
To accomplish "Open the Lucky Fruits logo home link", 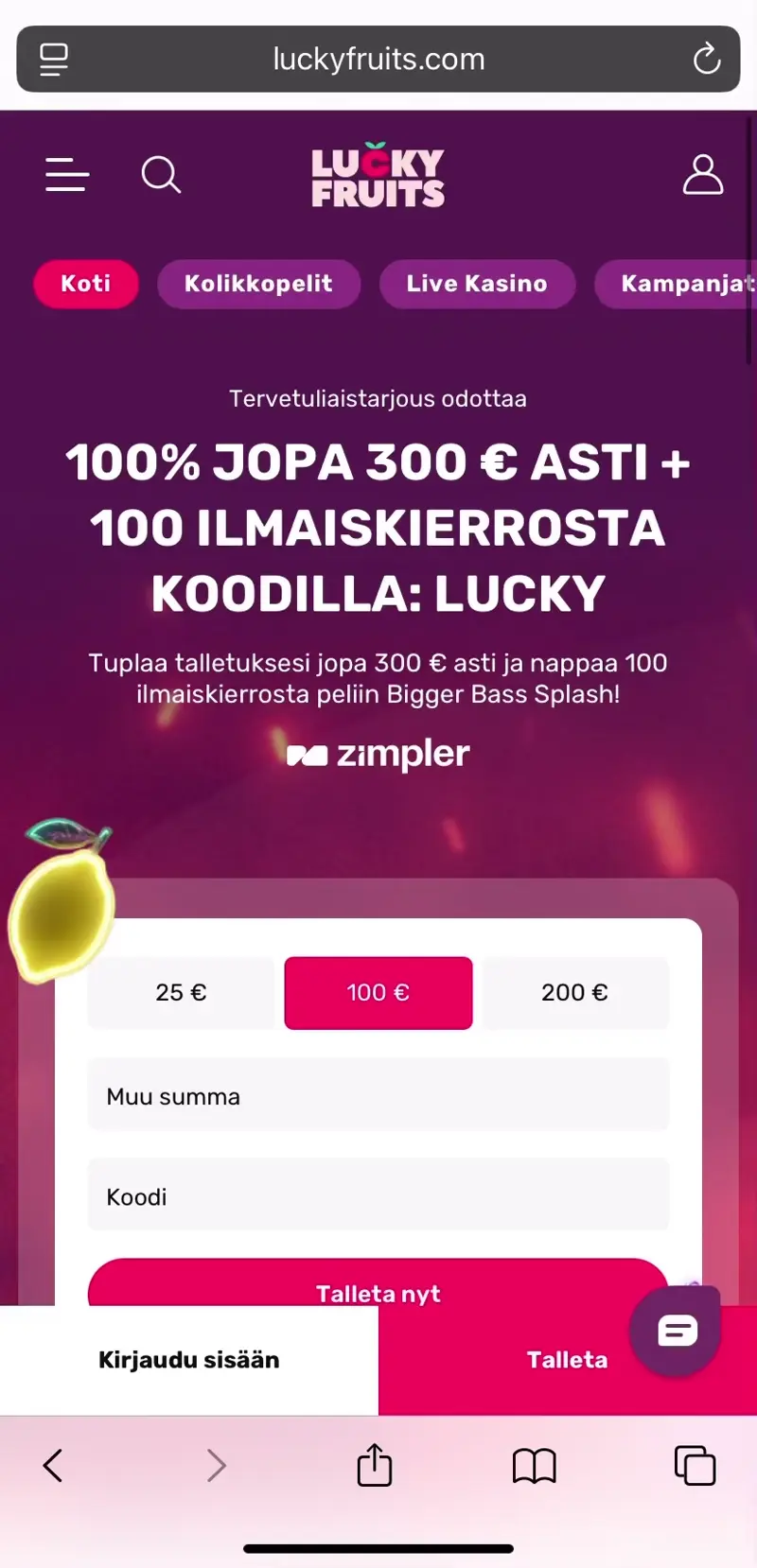I will 378,176.
